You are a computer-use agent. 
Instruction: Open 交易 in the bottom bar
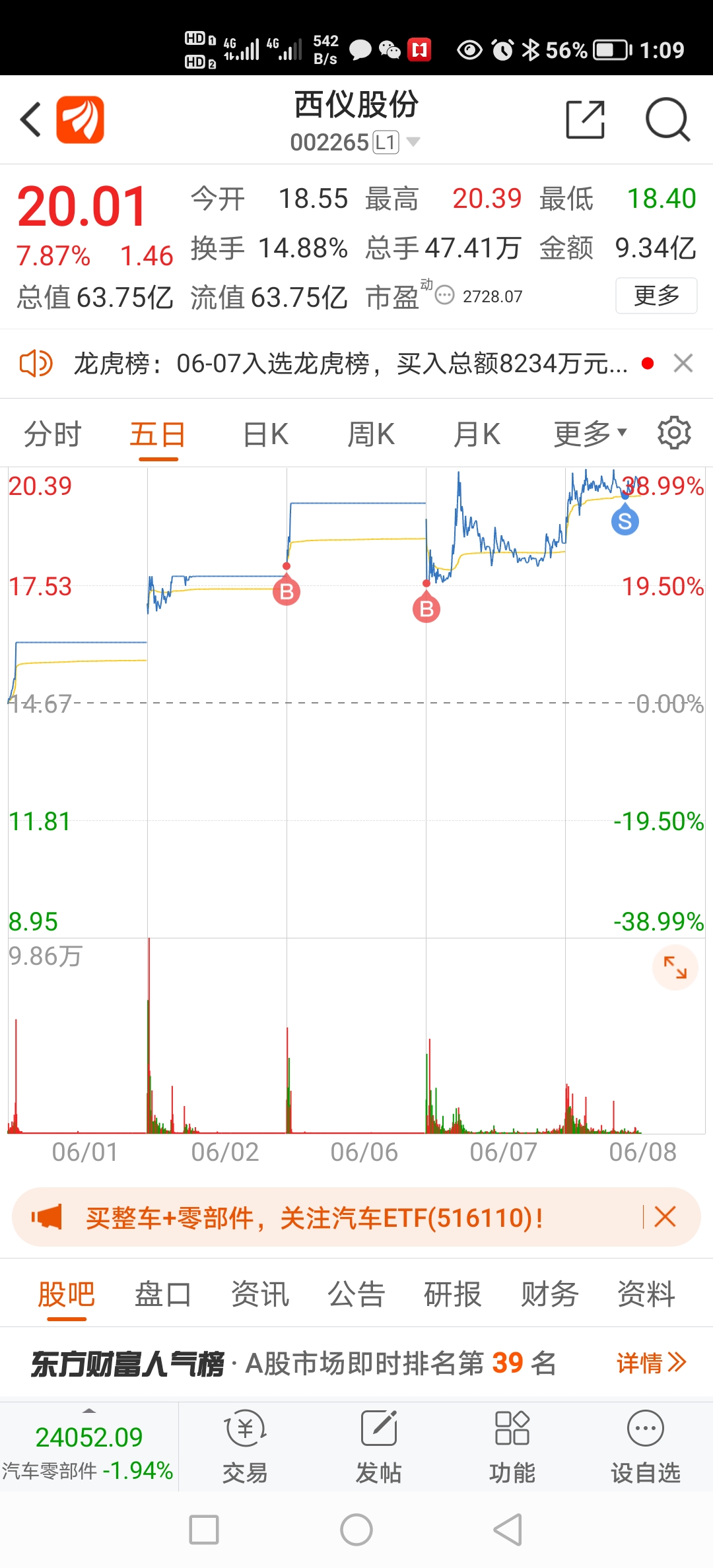245,1447
